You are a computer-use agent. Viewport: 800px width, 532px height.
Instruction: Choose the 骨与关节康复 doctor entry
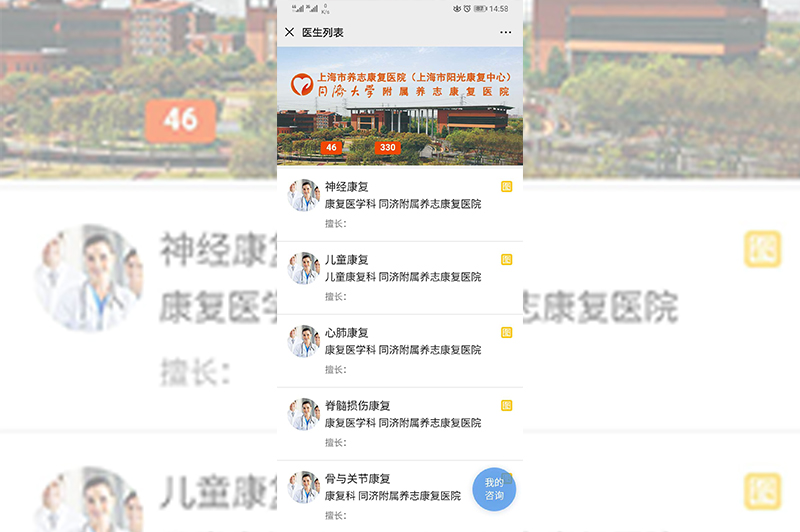[x=390, y=494]
